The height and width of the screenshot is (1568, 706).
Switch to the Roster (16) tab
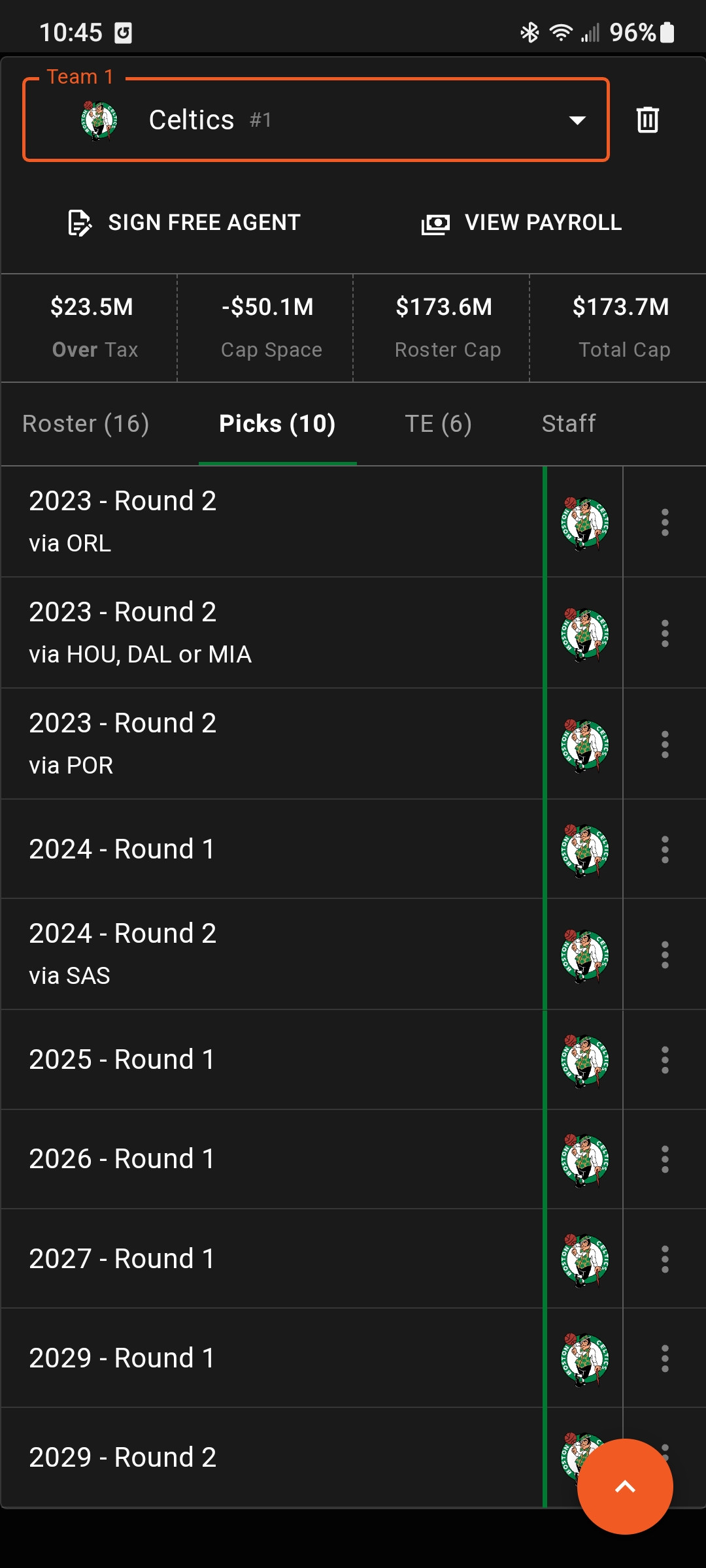[x=86, y=423]
